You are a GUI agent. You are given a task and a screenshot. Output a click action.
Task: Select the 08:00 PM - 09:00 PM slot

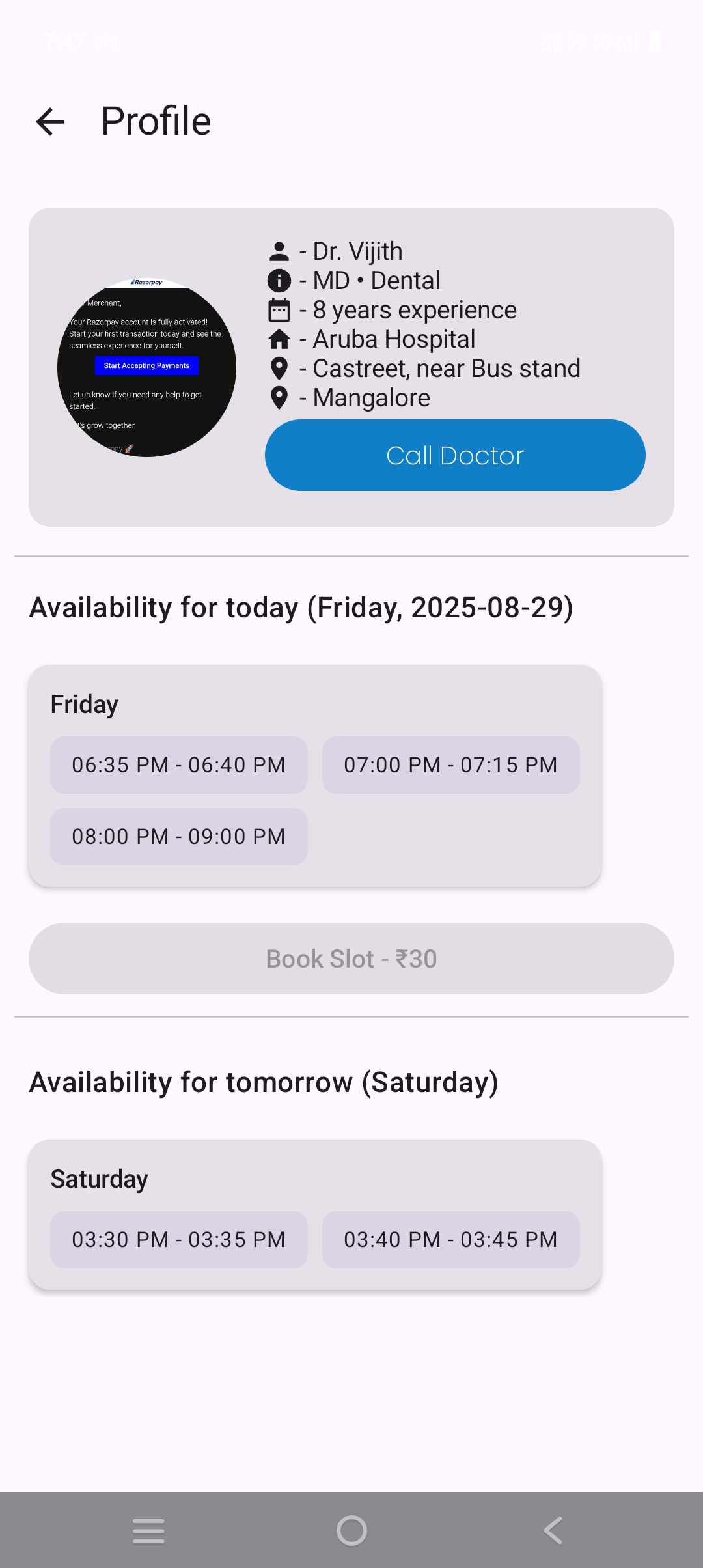click(178, 837)
